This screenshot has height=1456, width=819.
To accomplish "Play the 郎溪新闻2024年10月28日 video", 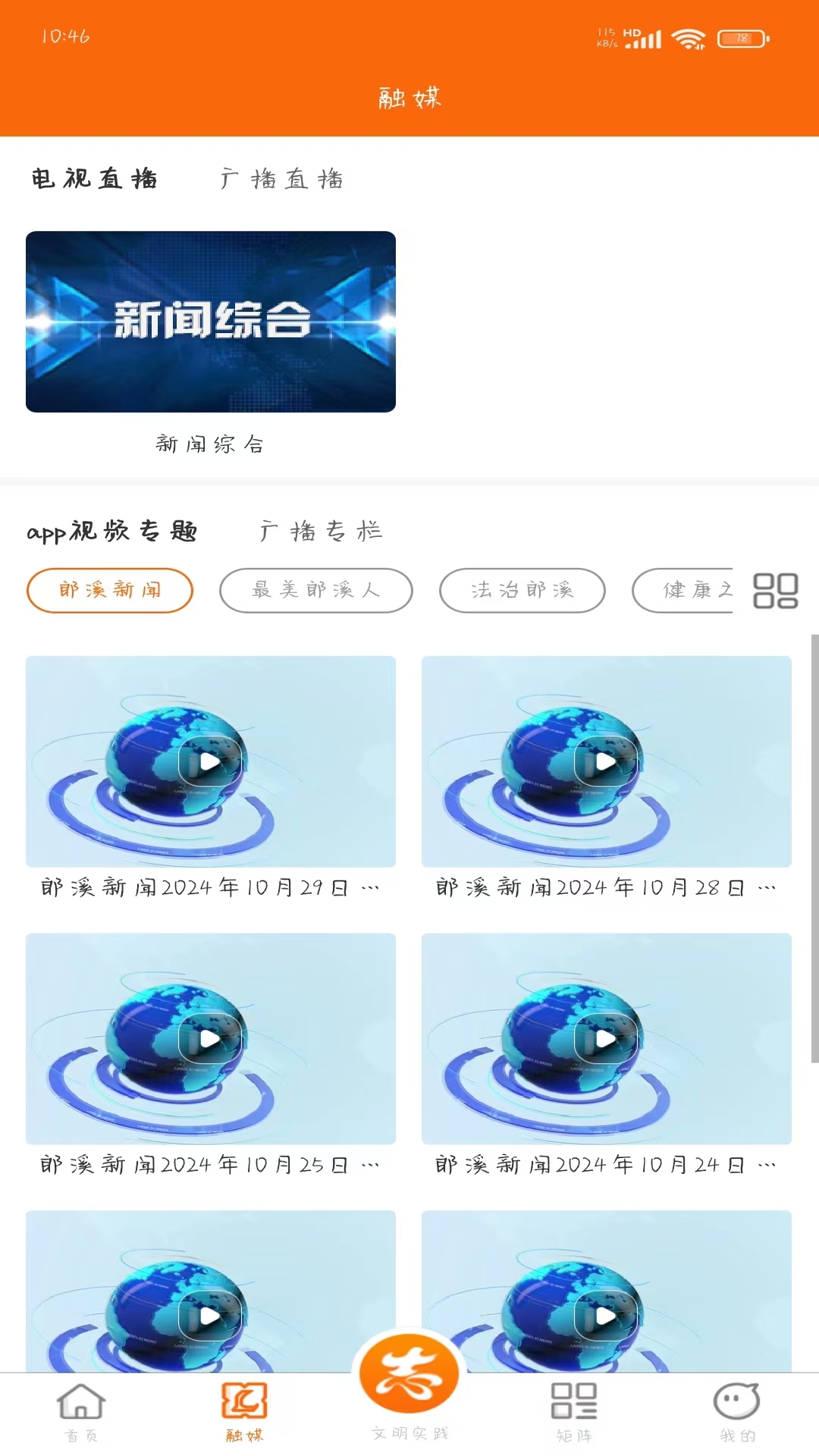I will point(607,761).
